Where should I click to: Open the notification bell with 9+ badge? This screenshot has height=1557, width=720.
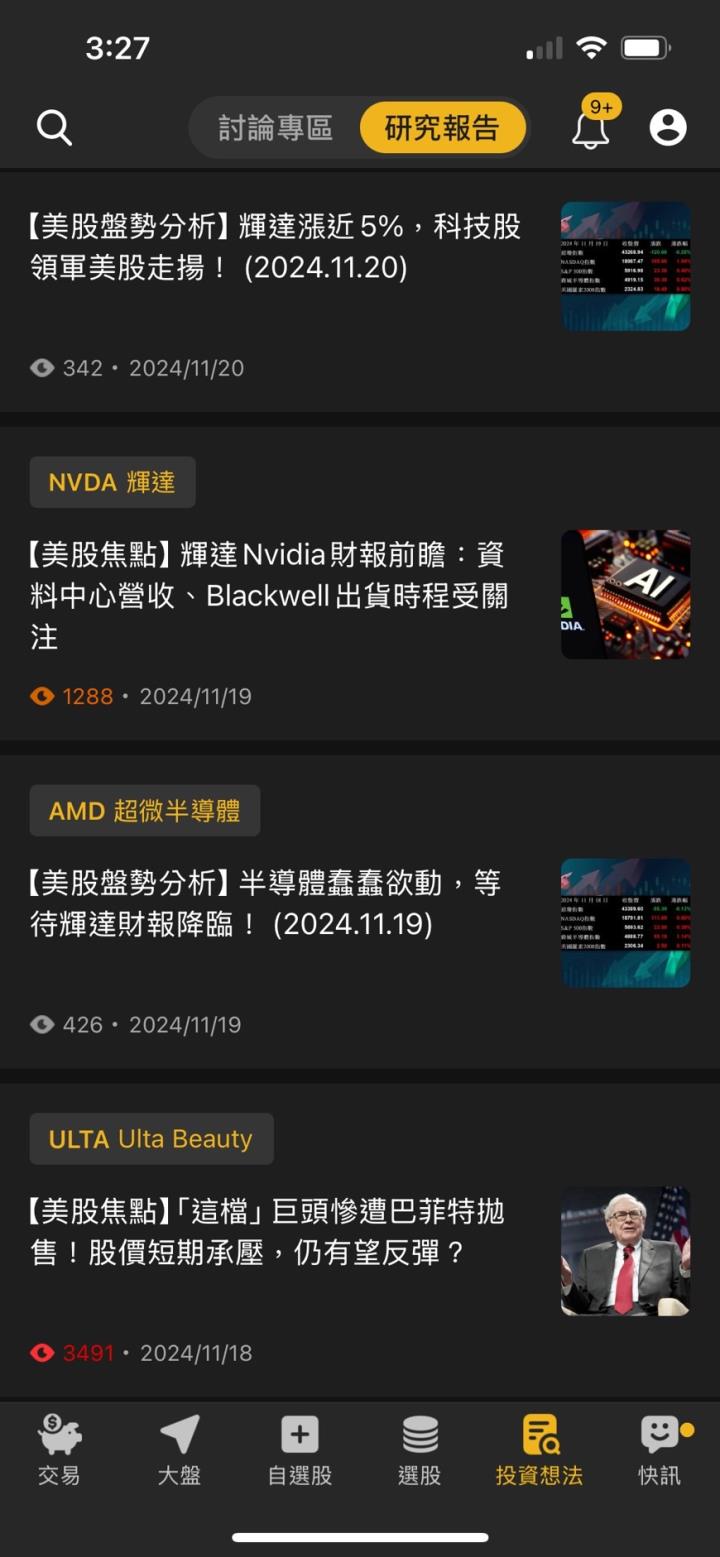(590, 129)
